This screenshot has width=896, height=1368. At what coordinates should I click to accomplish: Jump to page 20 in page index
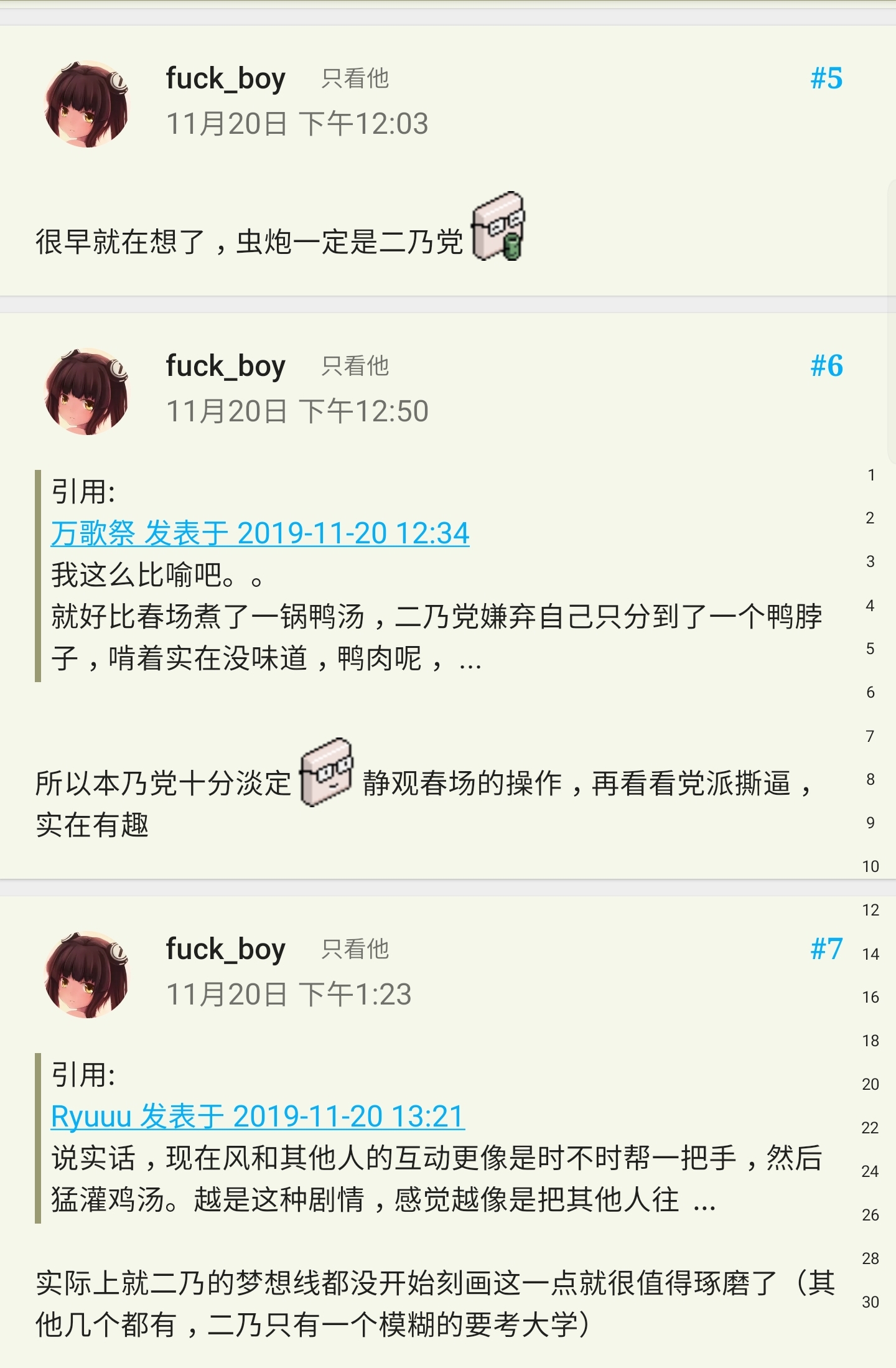[870, 1084]
